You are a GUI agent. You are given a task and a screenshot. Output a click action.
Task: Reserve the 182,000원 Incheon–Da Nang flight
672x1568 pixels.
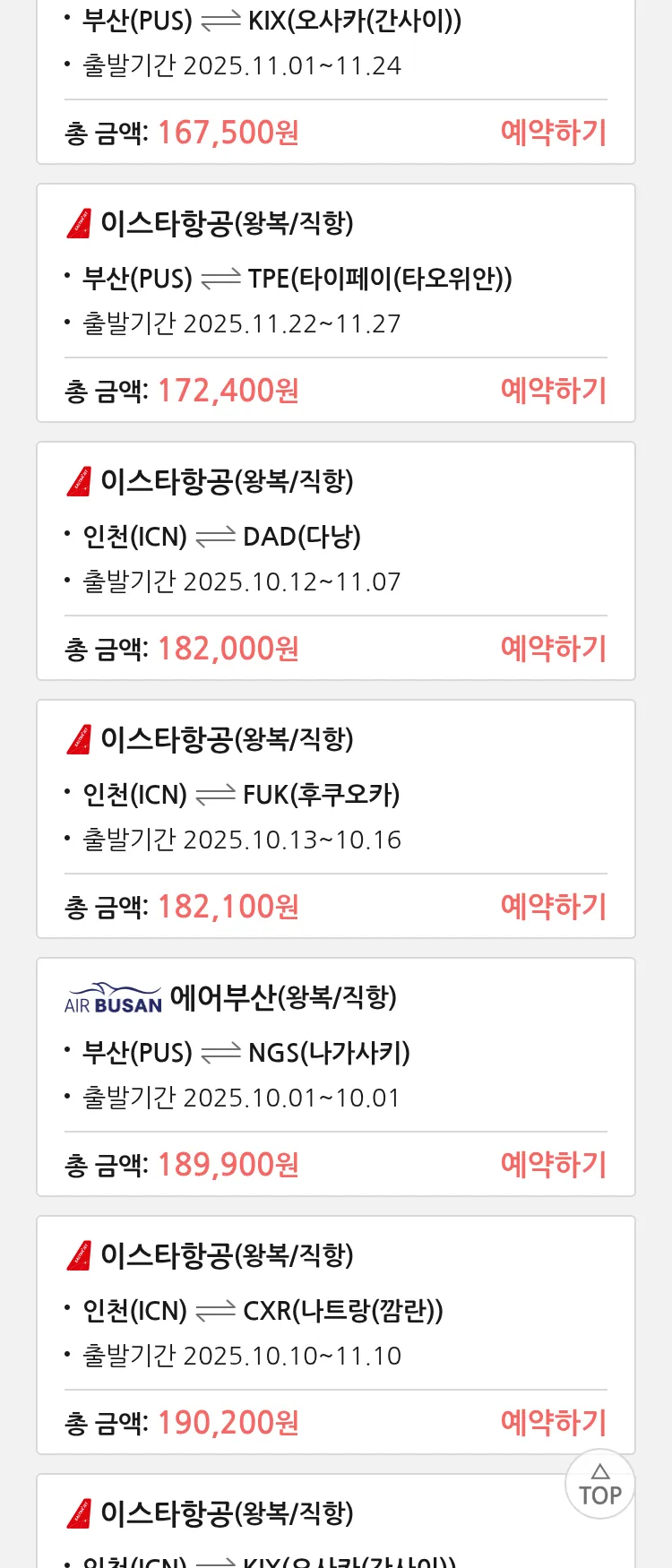[553, 649]
